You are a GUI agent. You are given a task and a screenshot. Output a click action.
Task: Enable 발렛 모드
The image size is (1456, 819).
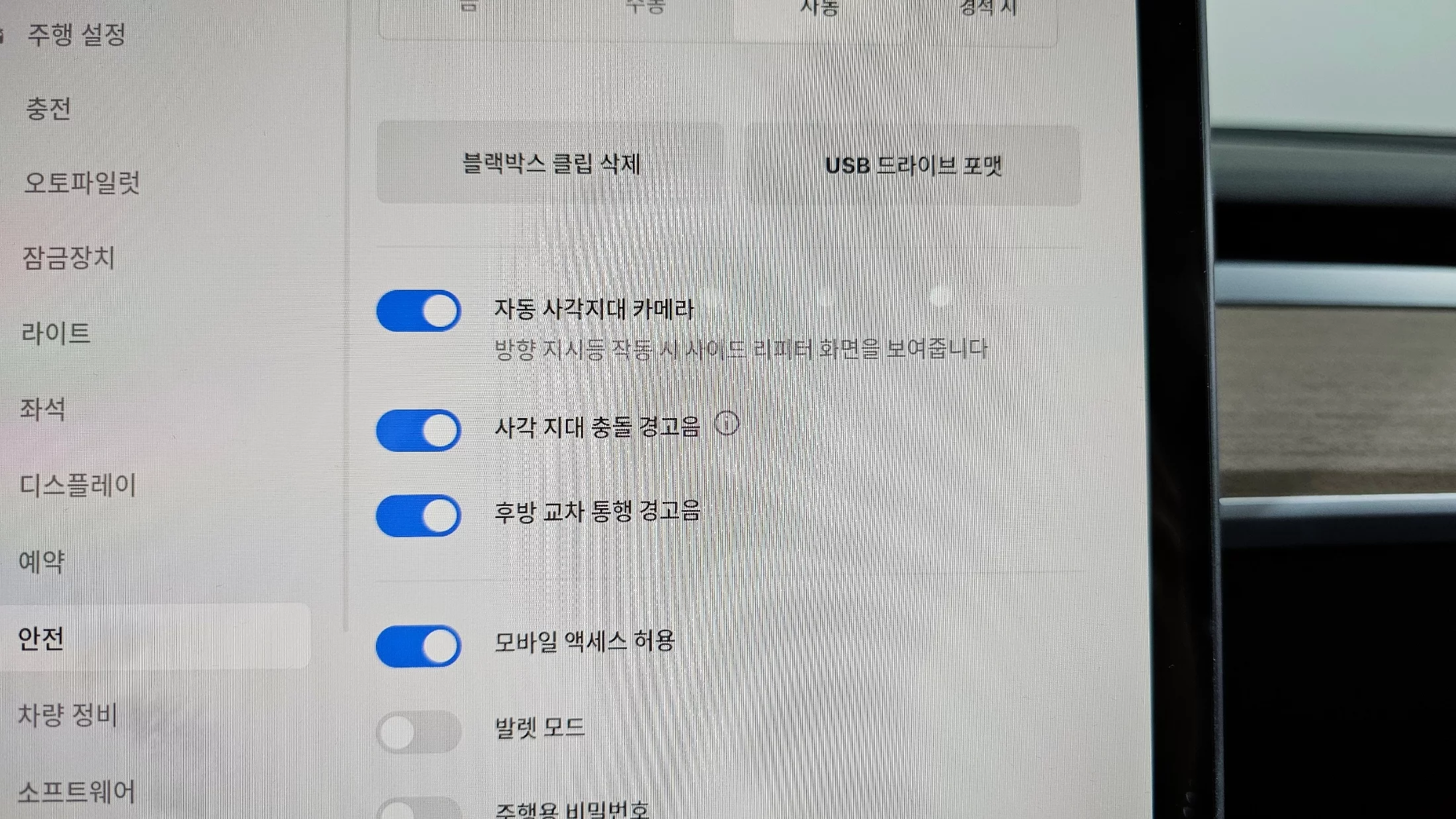point(419,732)
